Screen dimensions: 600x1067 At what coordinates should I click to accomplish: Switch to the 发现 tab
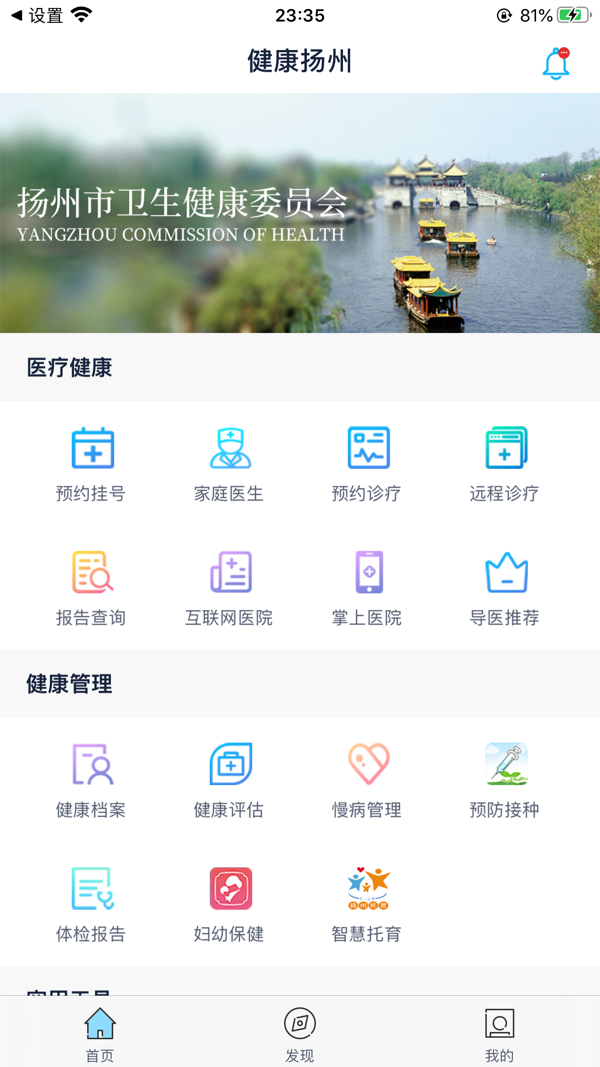[x=300, y=1033]
